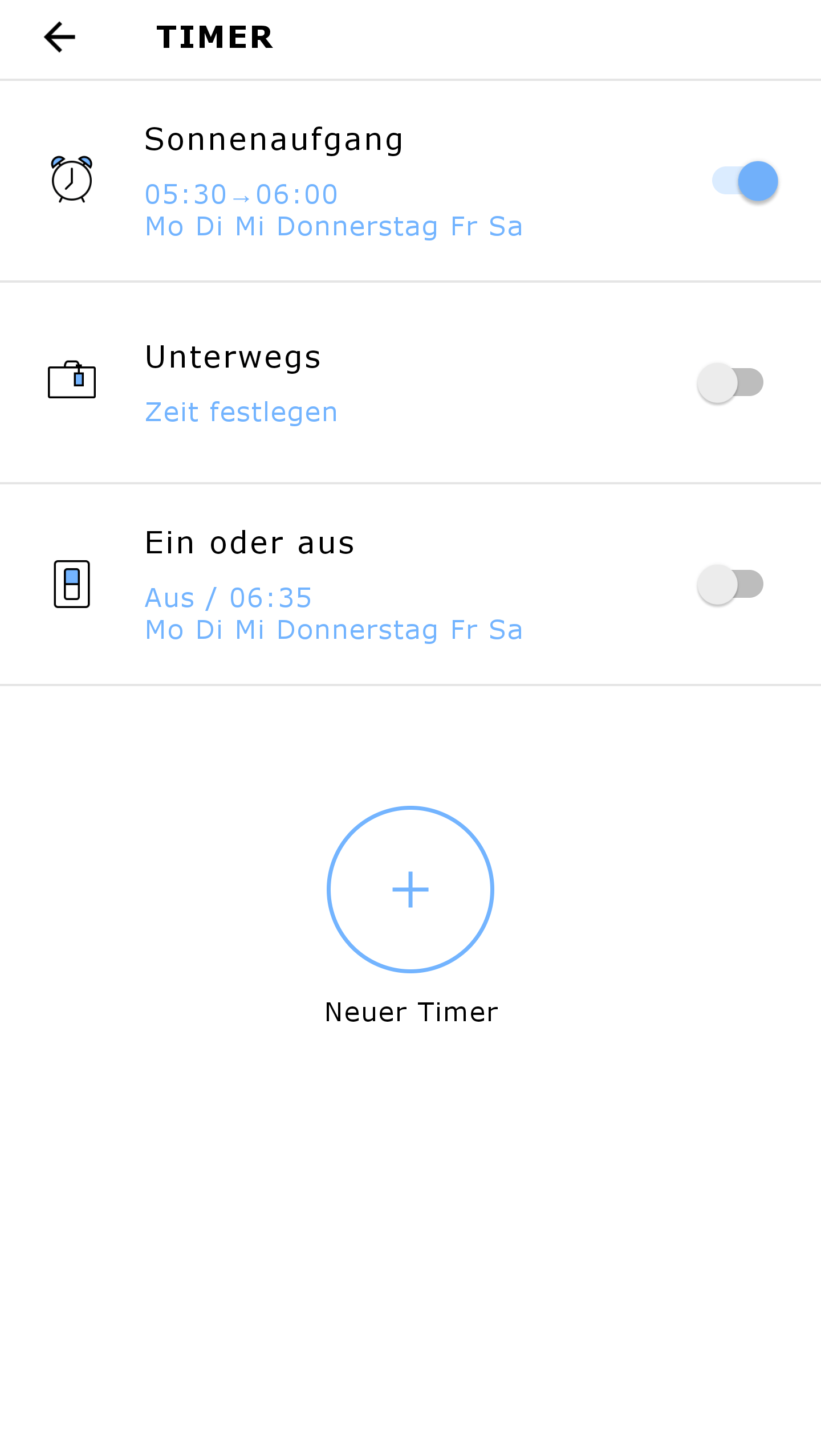Click the plus icon inside the circle
Image resolution: width=821 pixels, height=1456 pixels.
tap(410, 888)
